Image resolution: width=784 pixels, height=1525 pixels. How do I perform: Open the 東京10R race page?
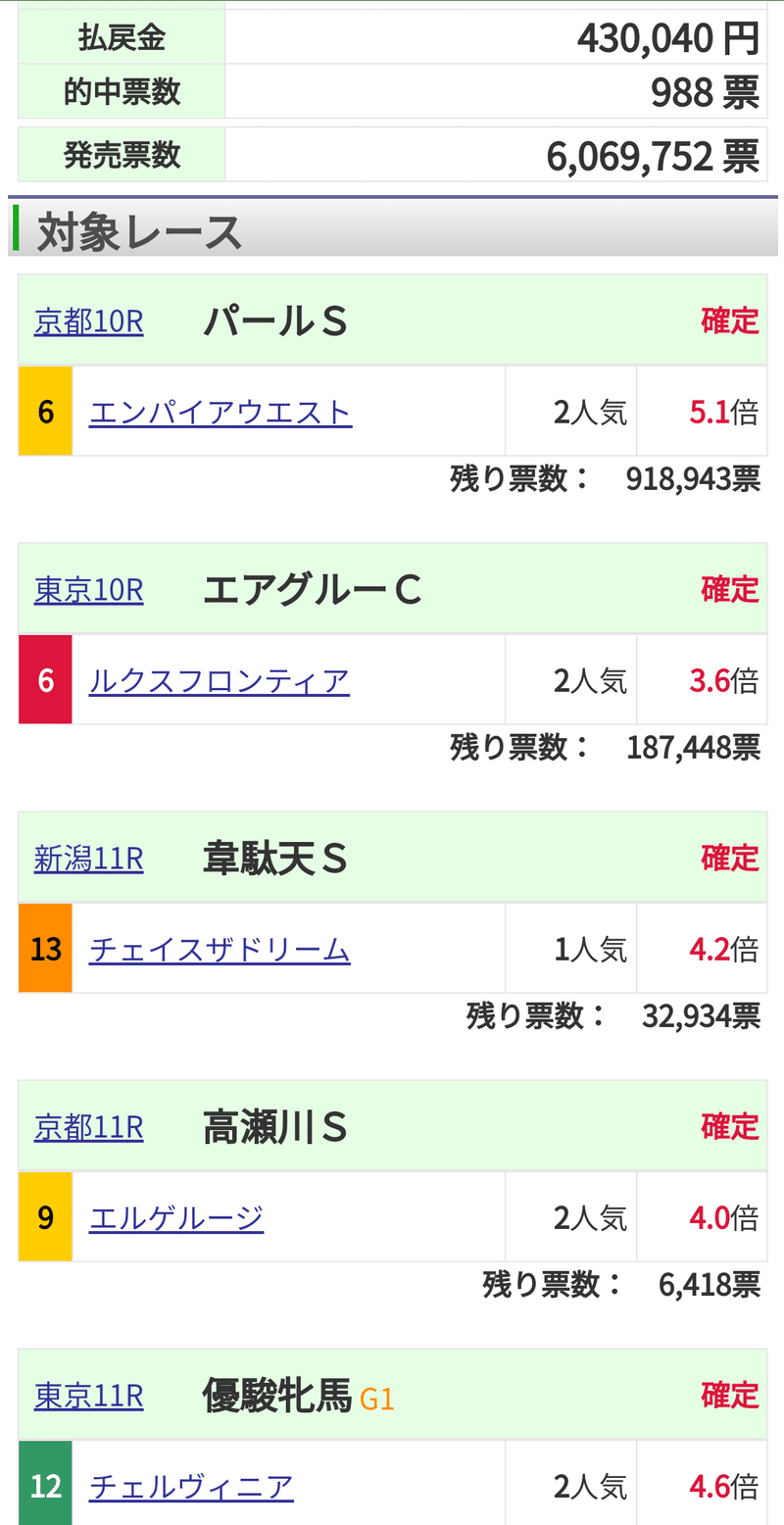[88, 589]
